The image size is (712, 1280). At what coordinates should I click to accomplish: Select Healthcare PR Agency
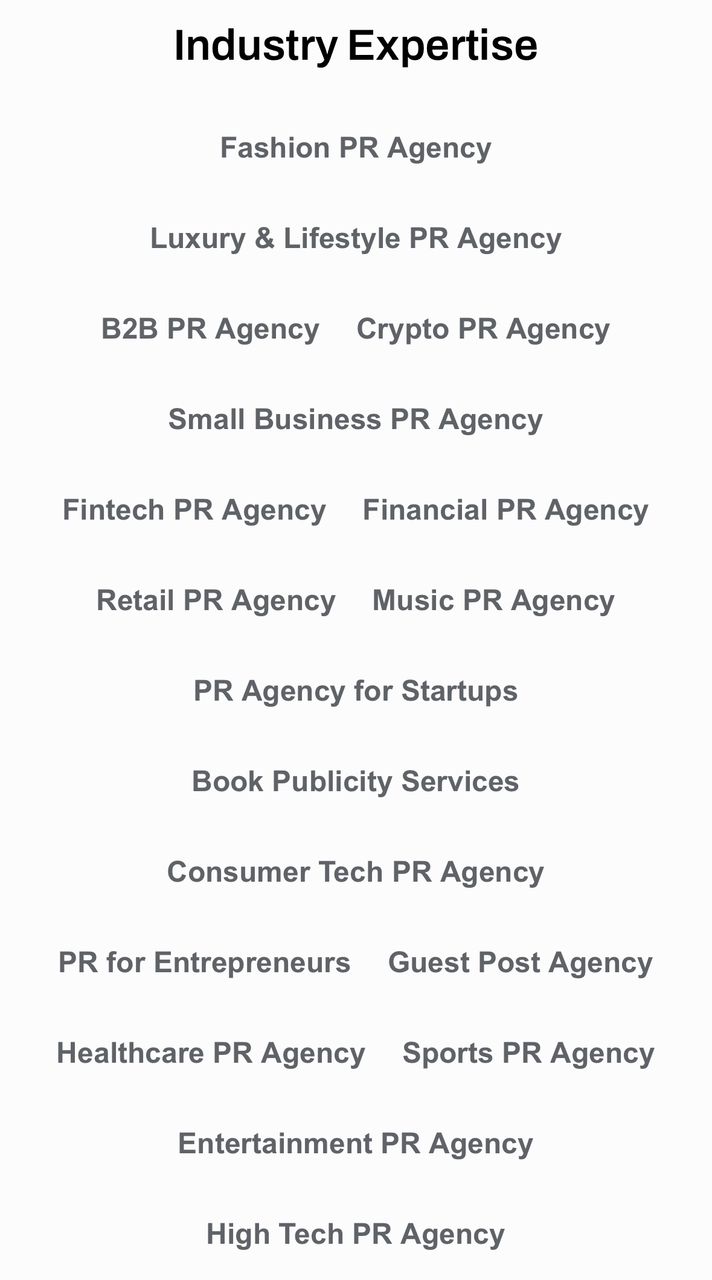tap(211, 1053)
